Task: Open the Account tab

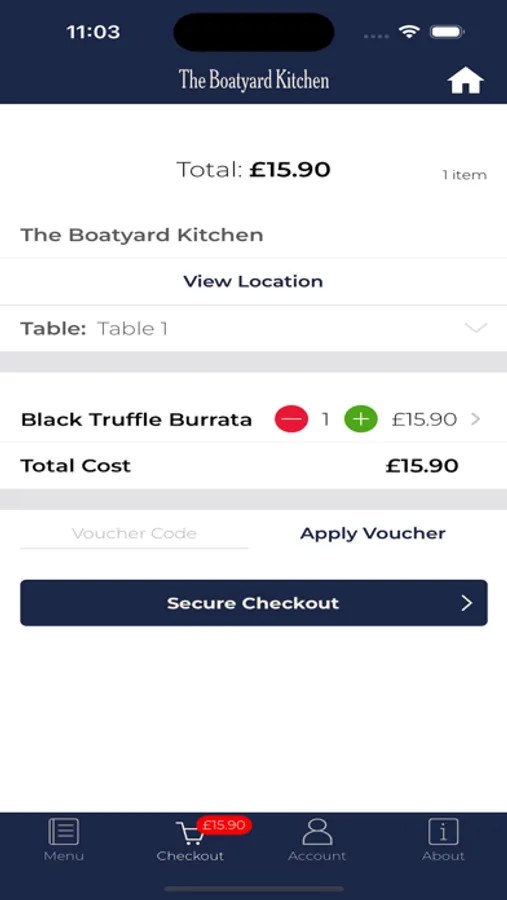Action: click(x=317, y=840)
